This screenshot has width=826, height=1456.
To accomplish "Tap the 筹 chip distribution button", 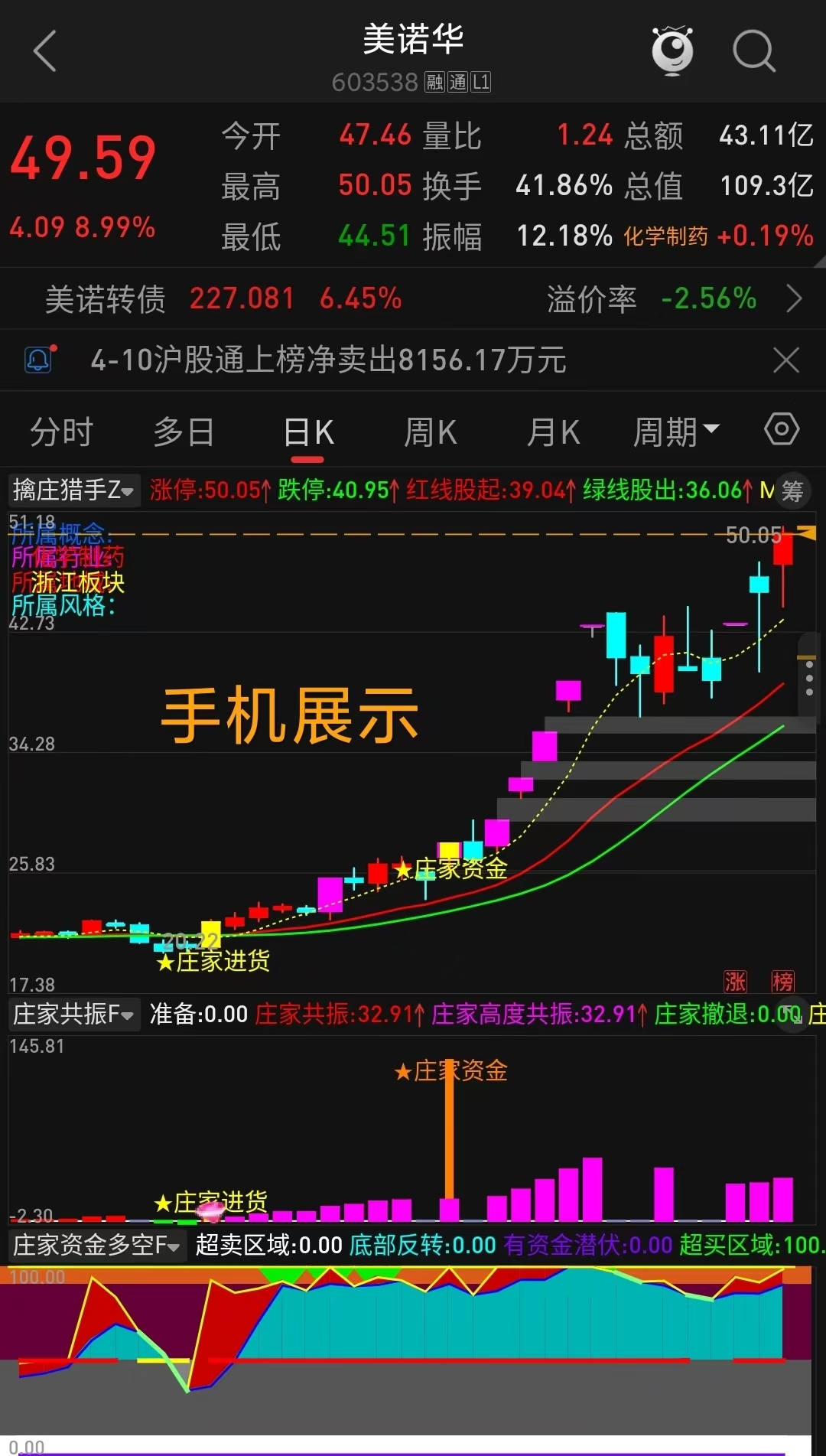I will tap(793, 491).
